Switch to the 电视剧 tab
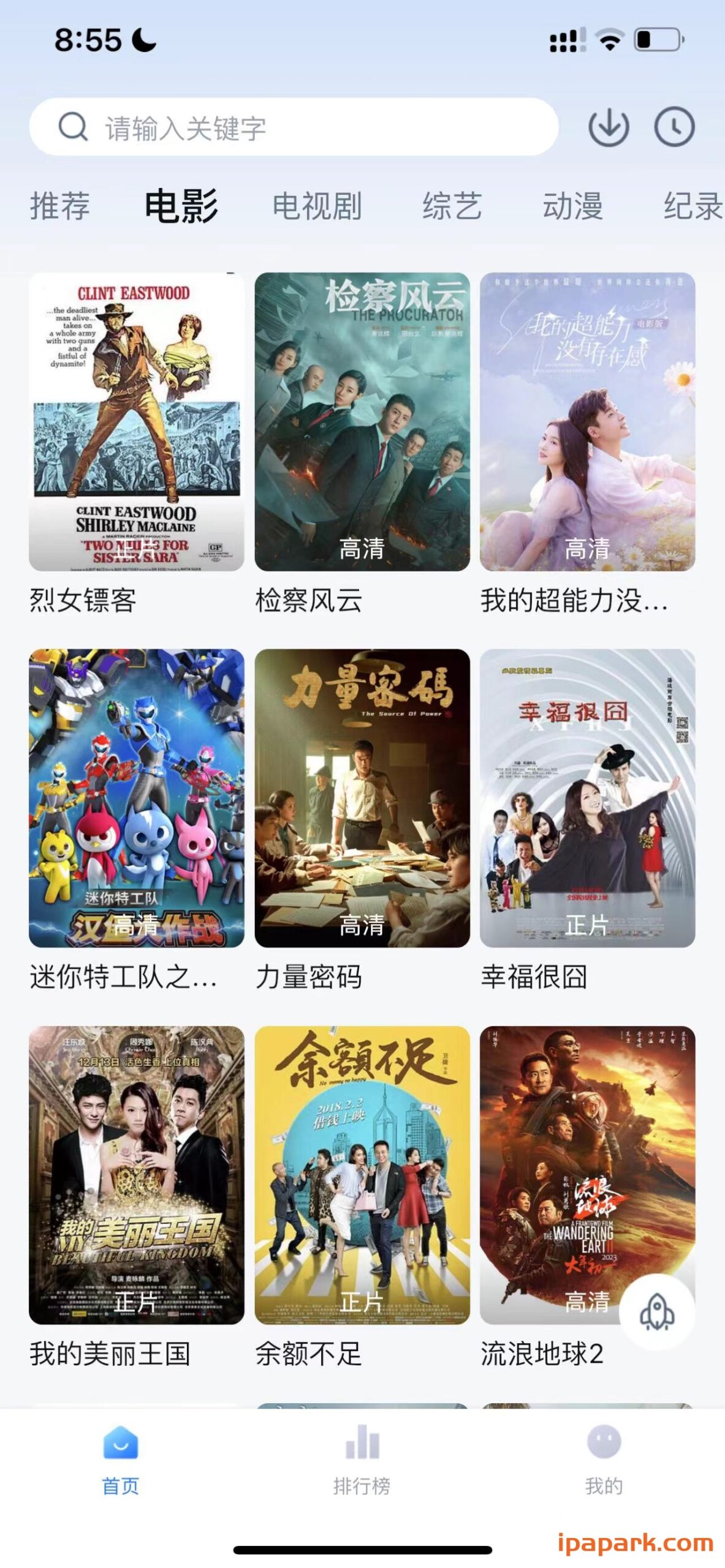Image resolution: width=725 pixels, height=1568 pixels. pos(316,206)
